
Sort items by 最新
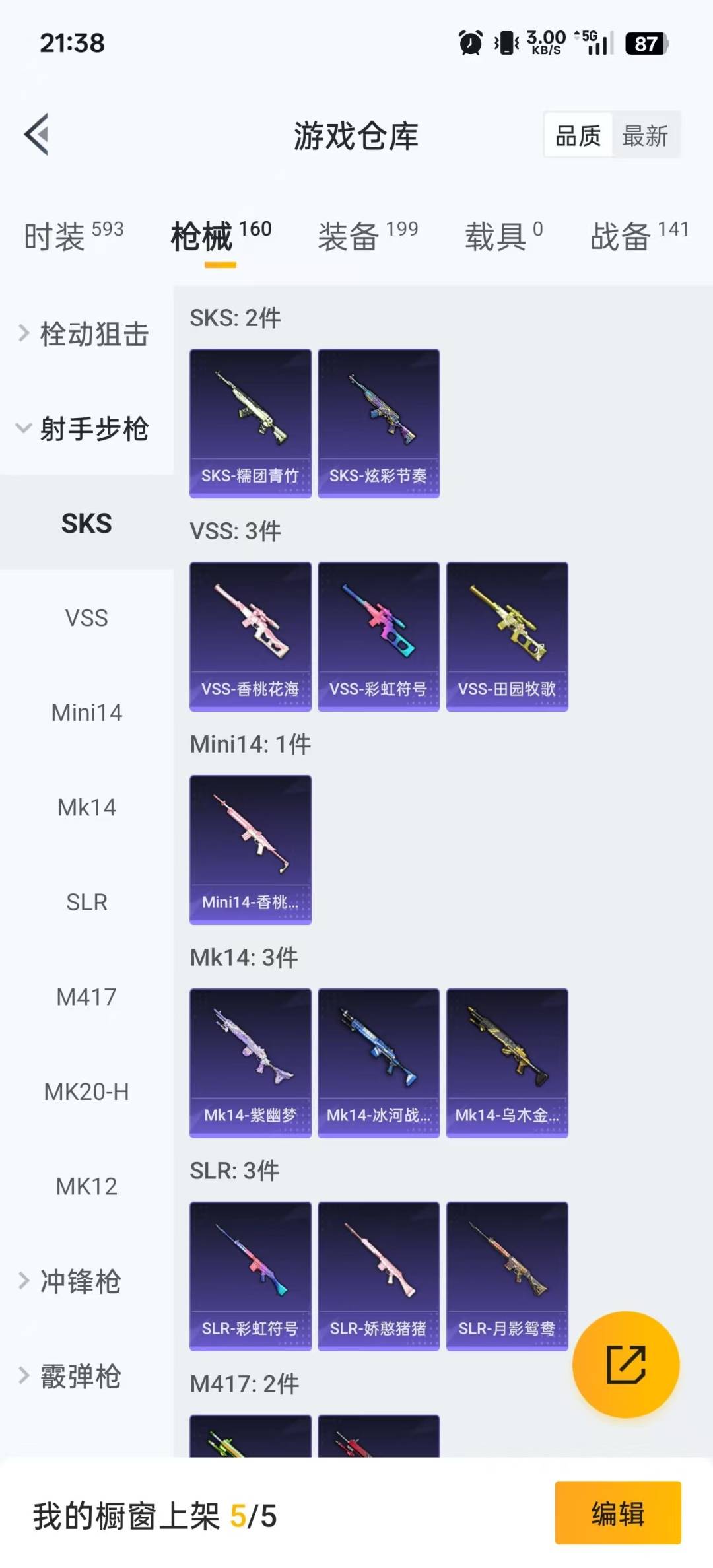click(645, 136)
